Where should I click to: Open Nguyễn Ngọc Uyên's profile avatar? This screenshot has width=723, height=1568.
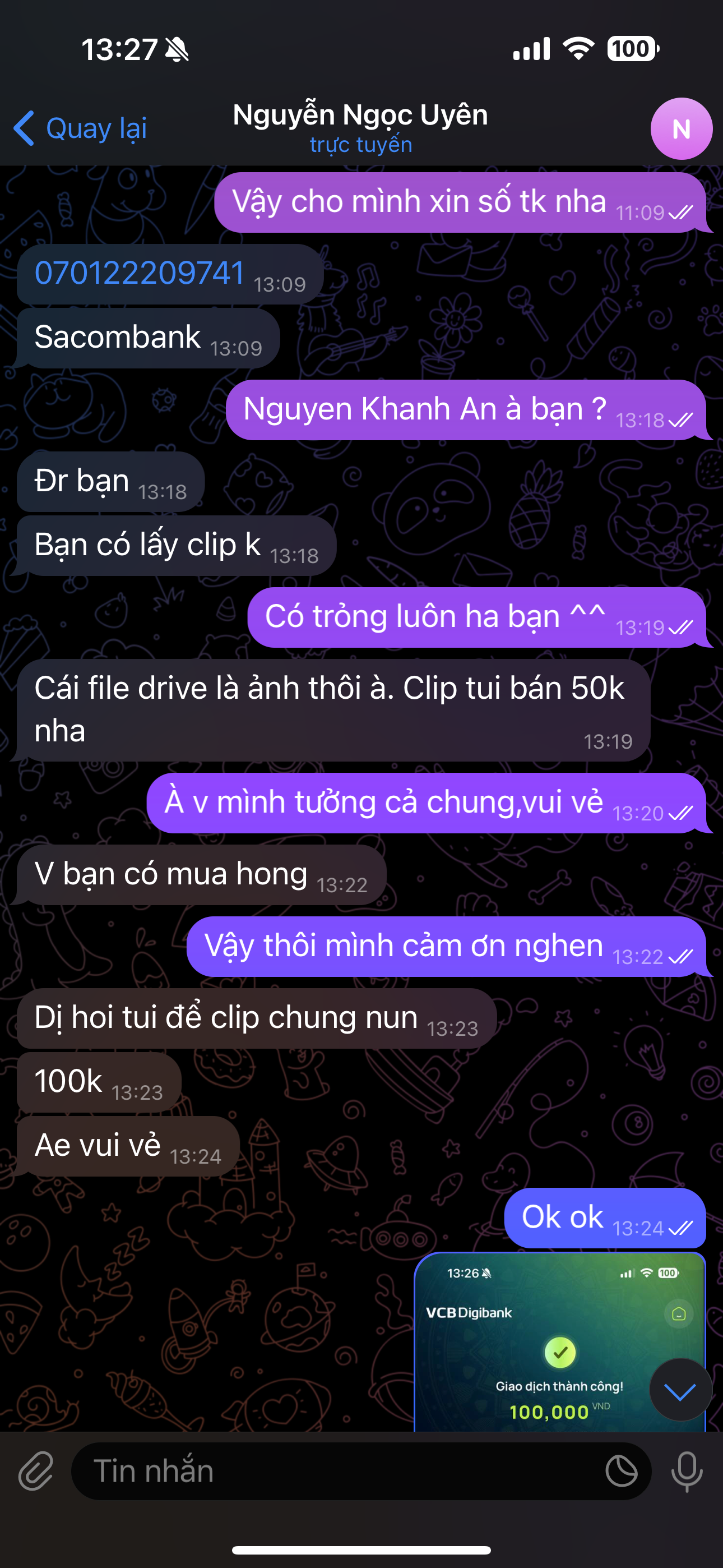[681, 128]
